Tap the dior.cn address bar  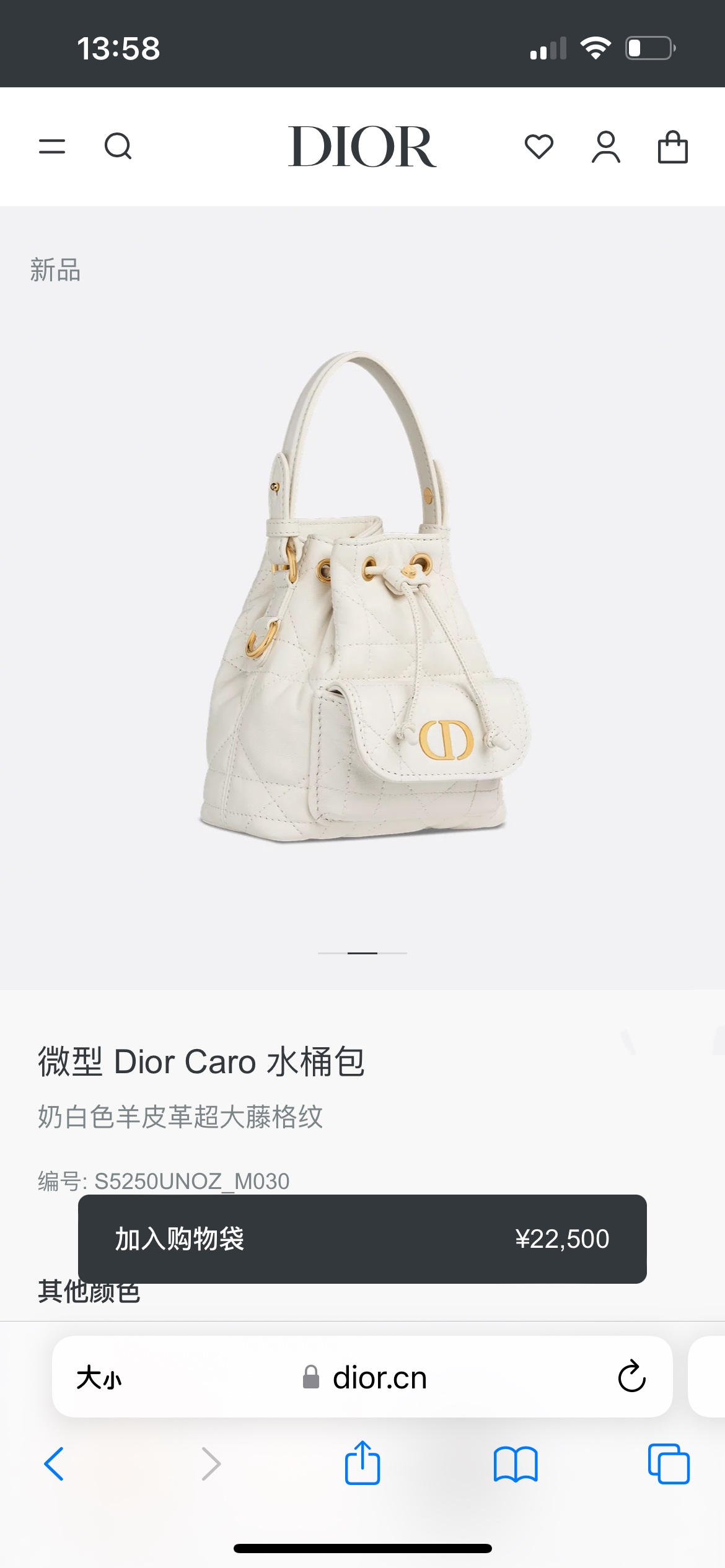[x=378, y=1378]
